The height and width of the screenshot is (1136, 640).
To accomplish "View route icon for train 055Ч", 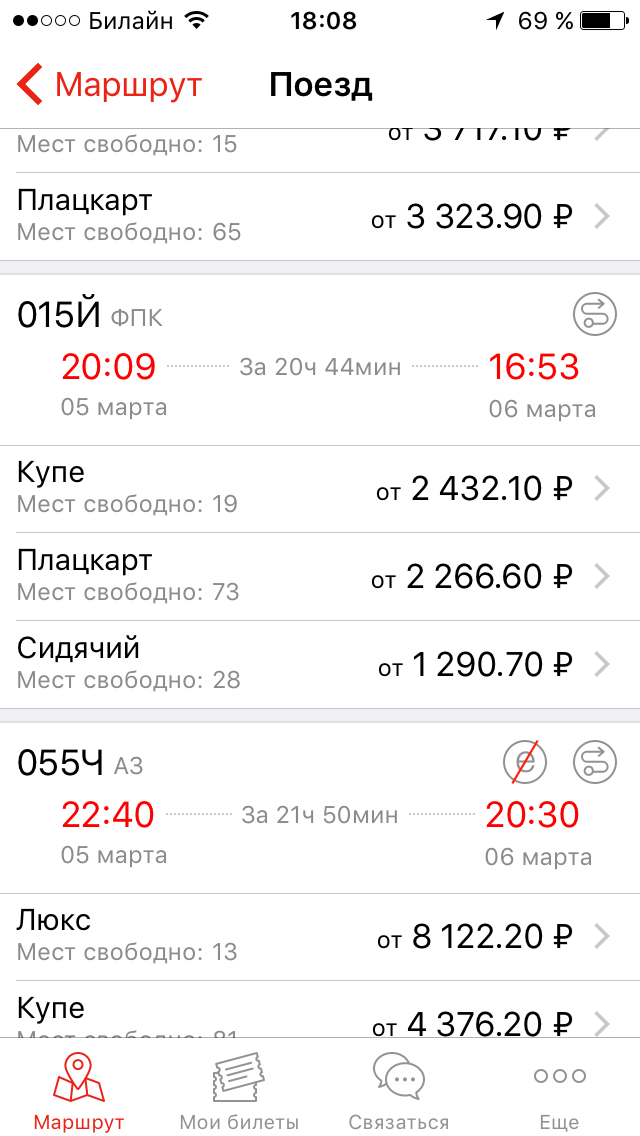I will [595, 763].
